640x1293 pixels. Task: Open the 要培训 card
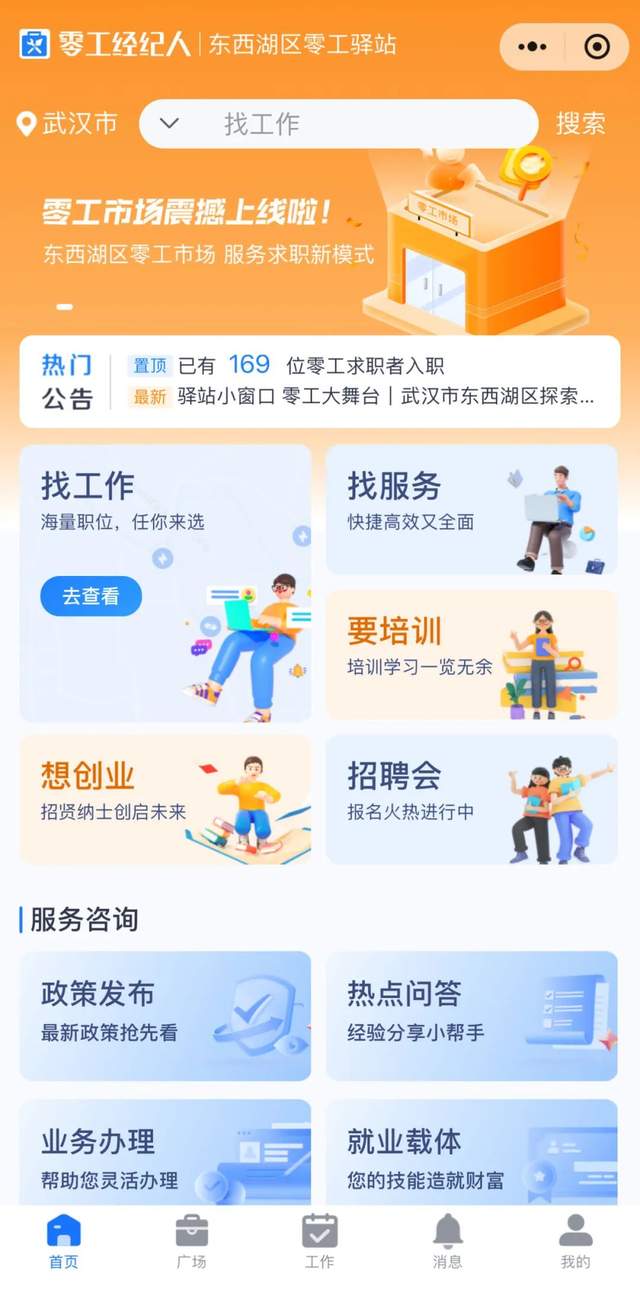tap(471, 654)
